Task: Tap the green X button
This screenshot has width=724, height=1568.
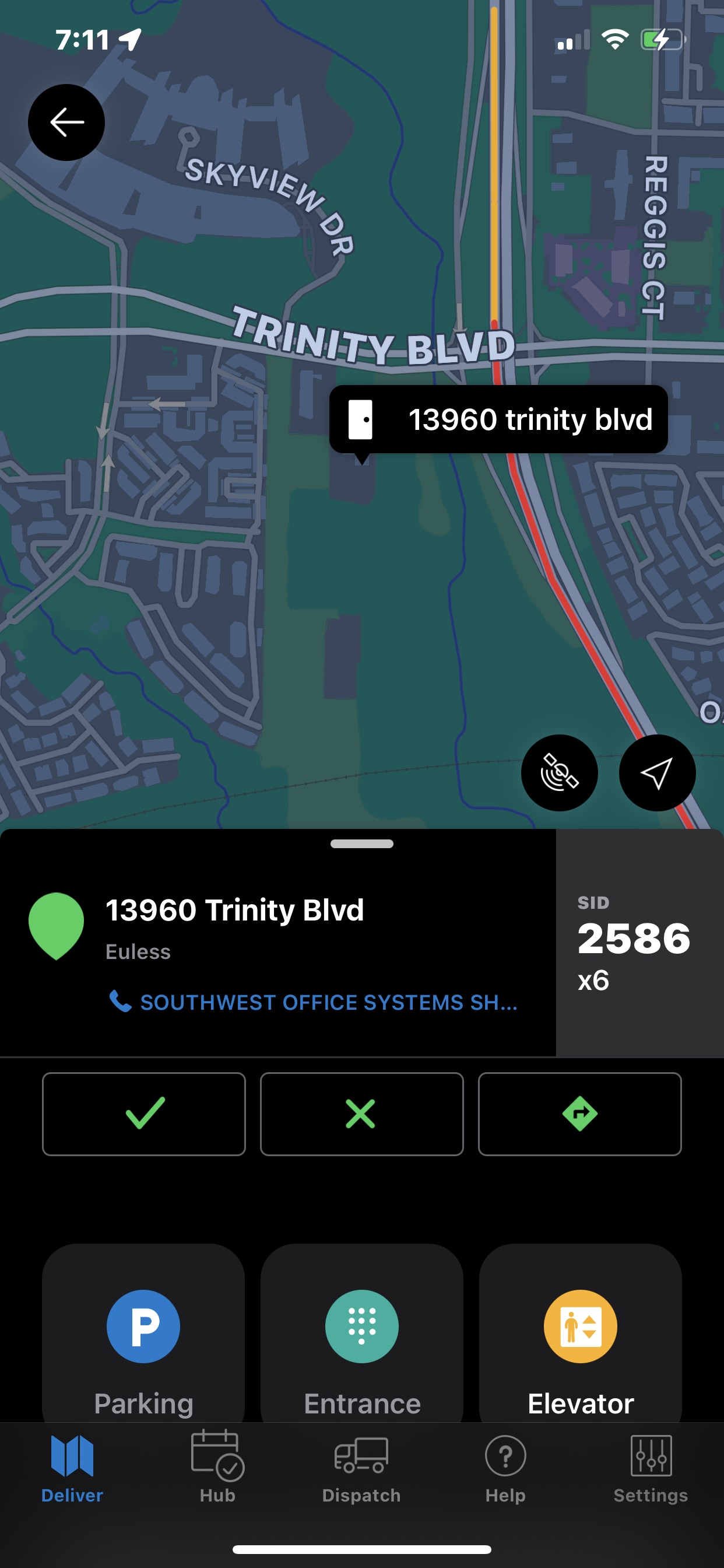Action: 361,1114
